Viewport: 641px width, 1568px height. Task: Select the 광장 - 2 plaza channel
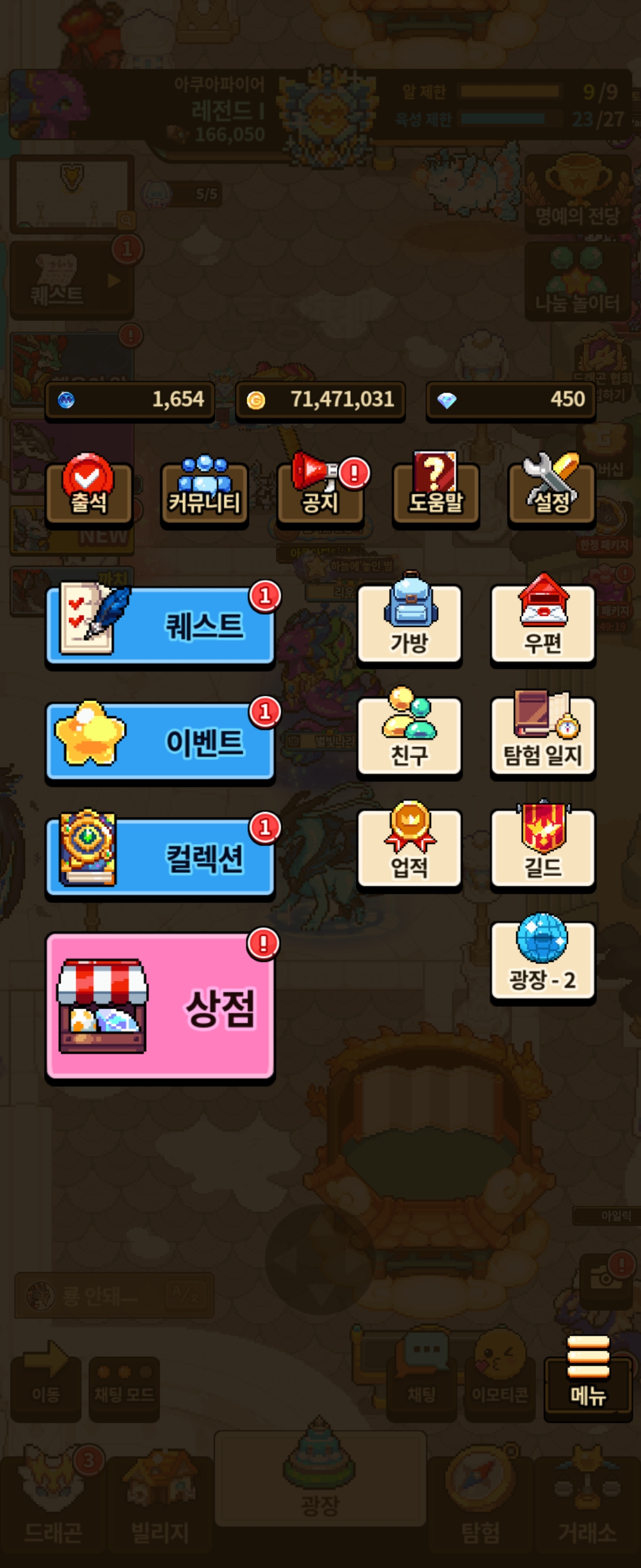coord(542,960)
